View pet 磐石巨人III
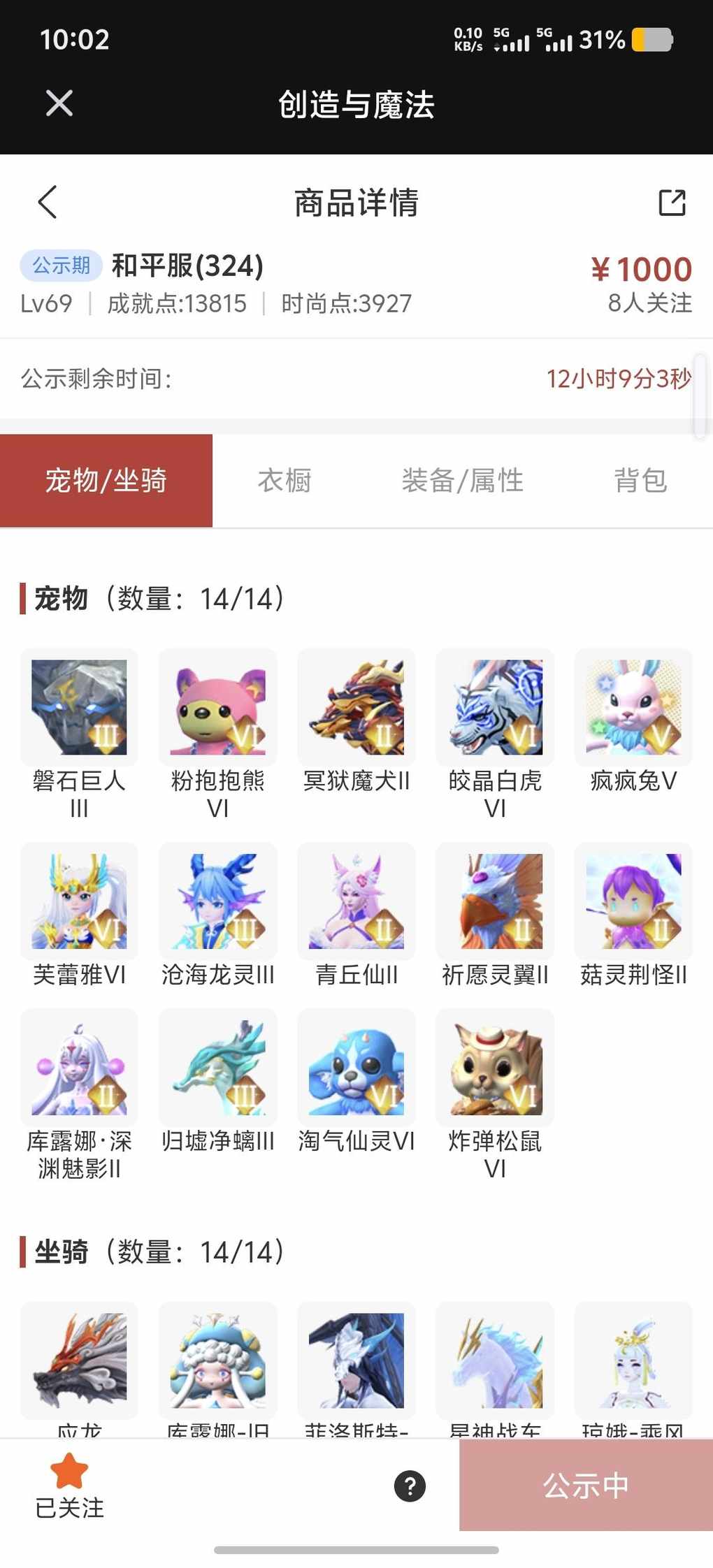Viewport: 713px width, 1568px height. click(79, 707)
